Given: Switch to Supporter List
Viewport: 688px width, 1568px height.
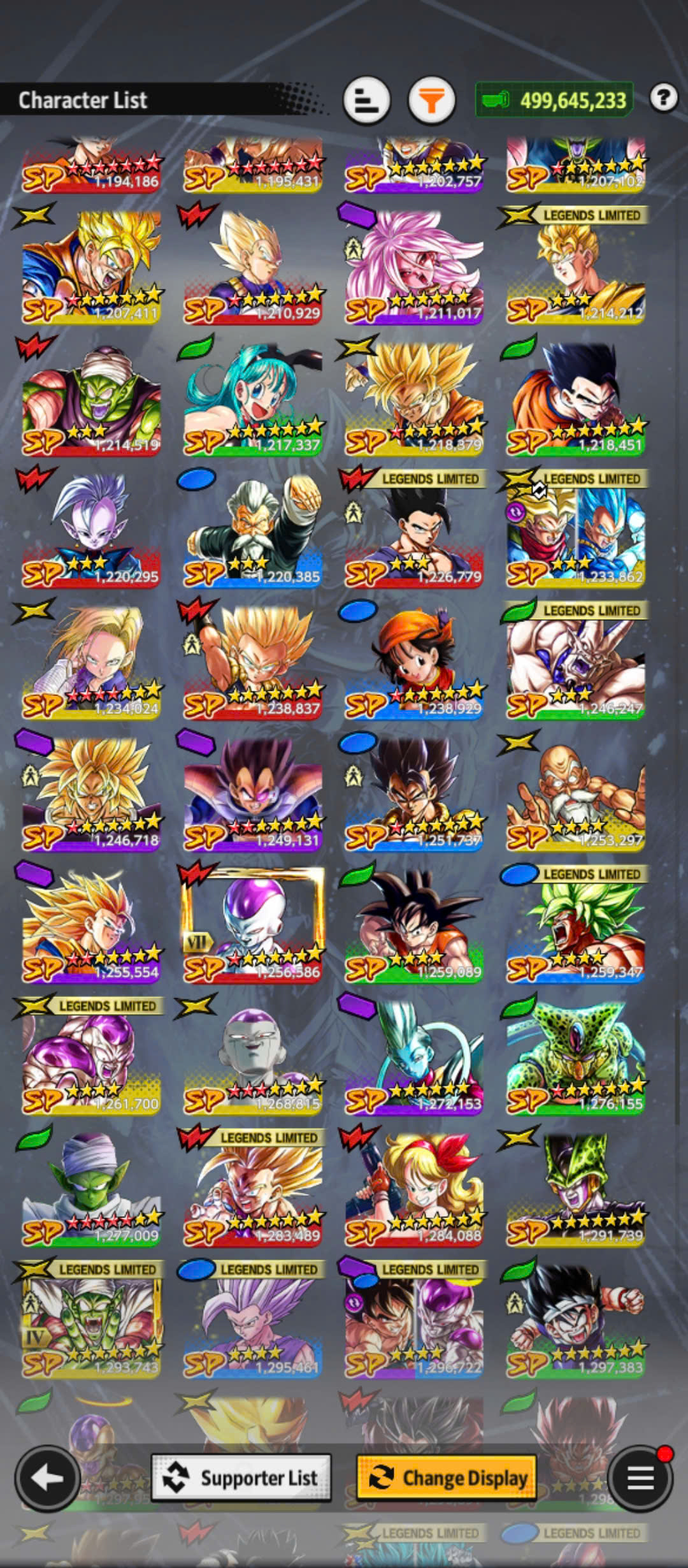Looking at the screenshot, I should [x=241, y=1477].
